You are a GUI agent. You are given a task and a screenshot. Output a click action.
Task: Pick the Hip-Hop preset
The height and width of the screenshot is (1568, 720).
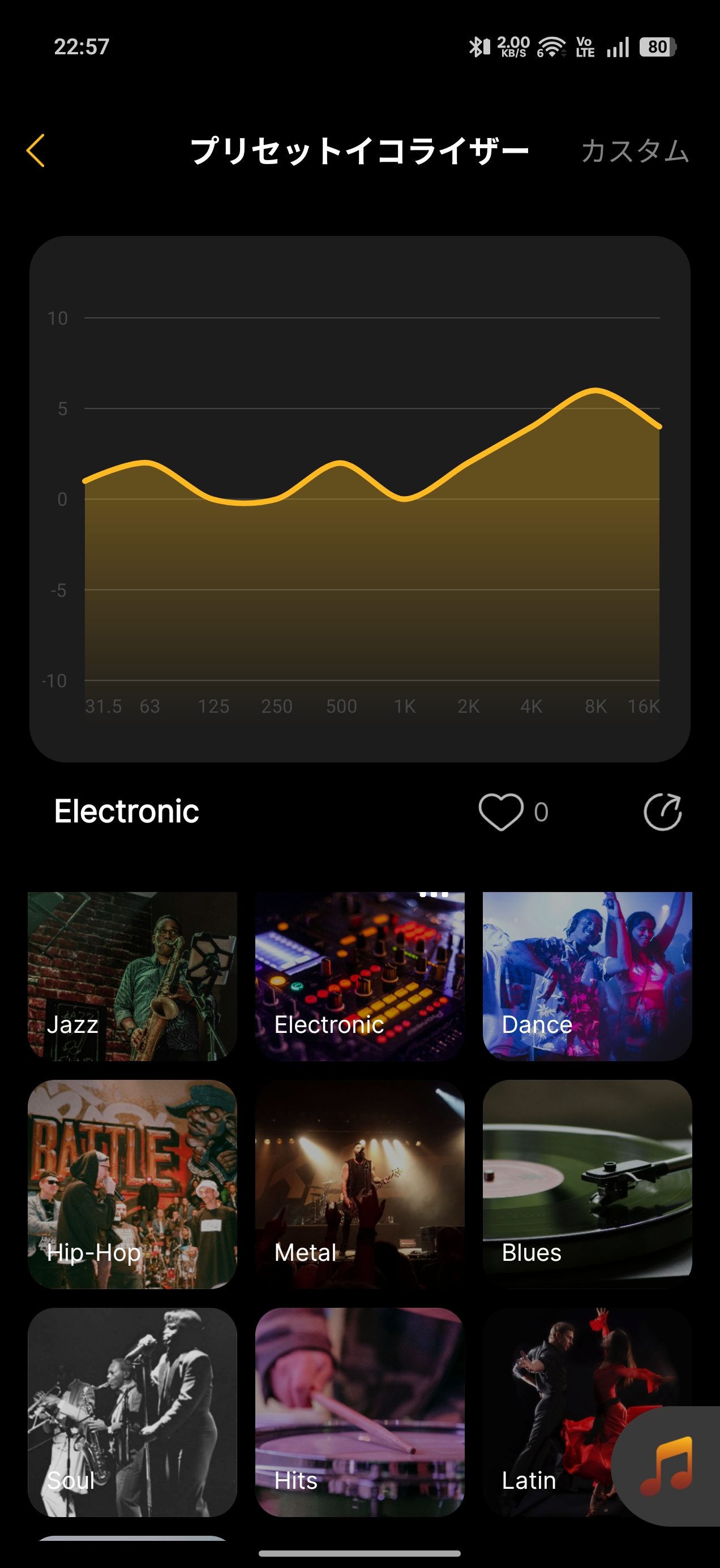click(132, 1184)
